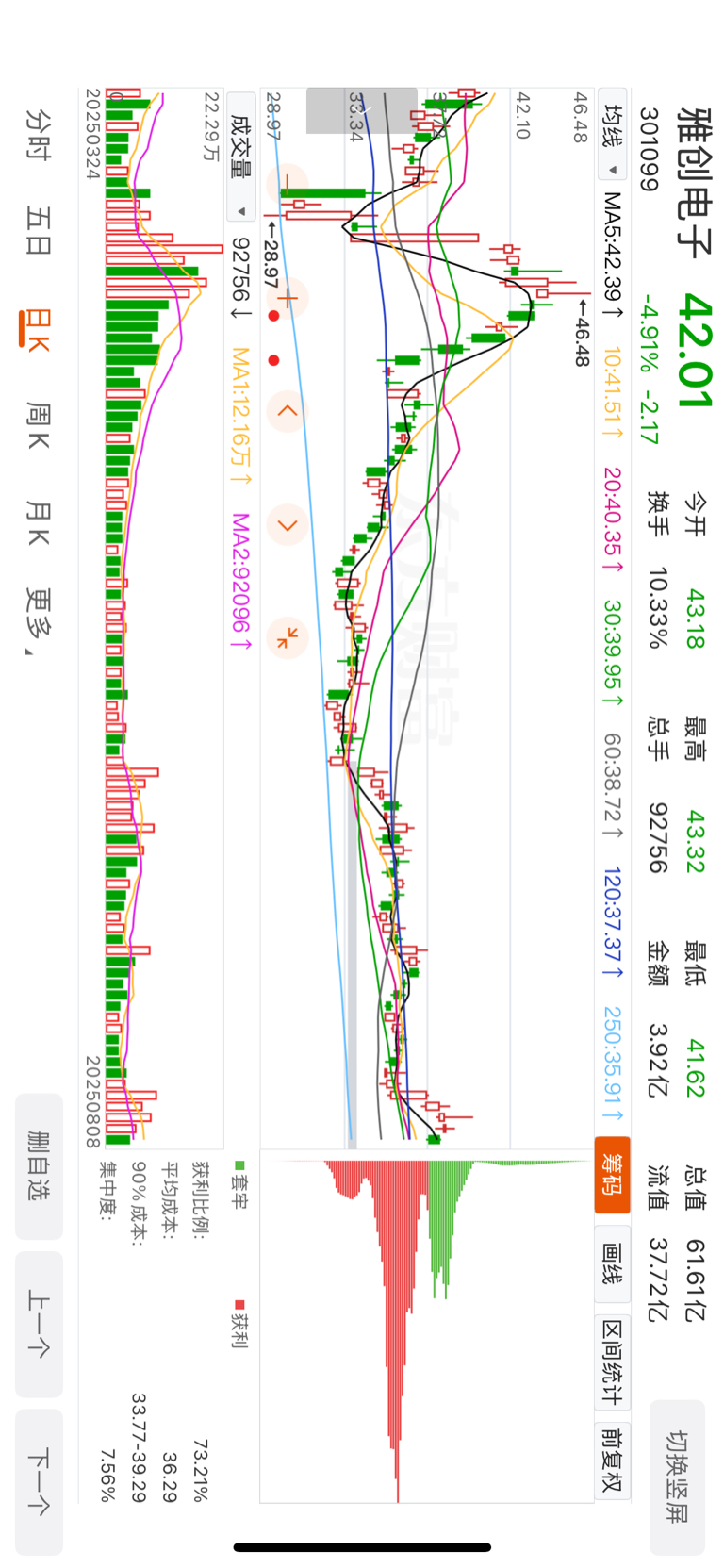724x1568 pixels.
Task: Tap the collapse arrows icon on the chart
Action: click(288, 637)
